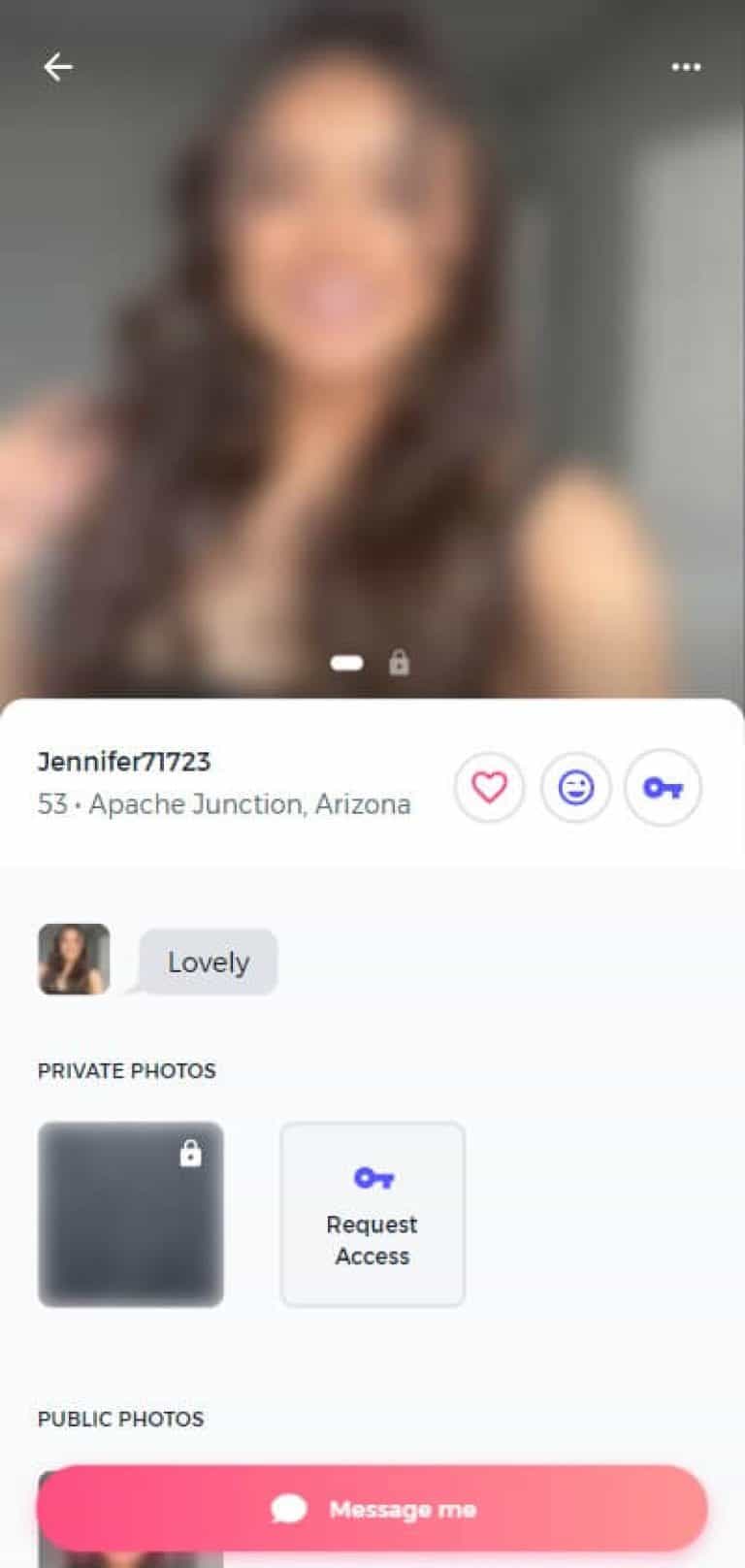
Task: Tap the locked photo page indicator
Action: pyautogui.click(x=399, y=664)
